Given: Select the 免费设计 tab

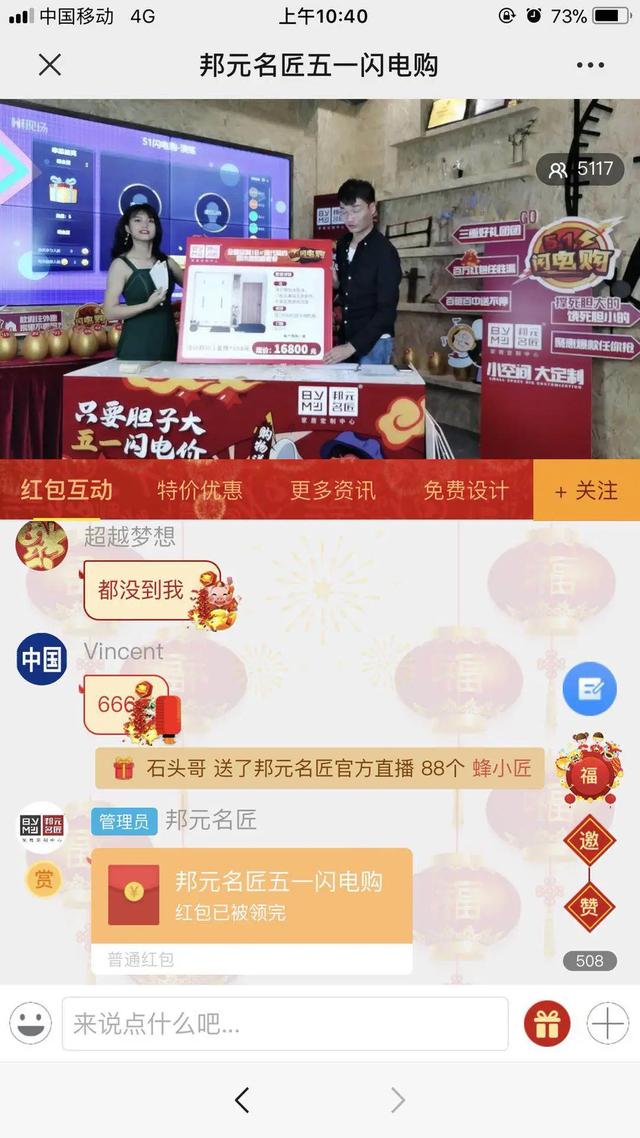Looking at the screenshot, I should click(466, 490).
